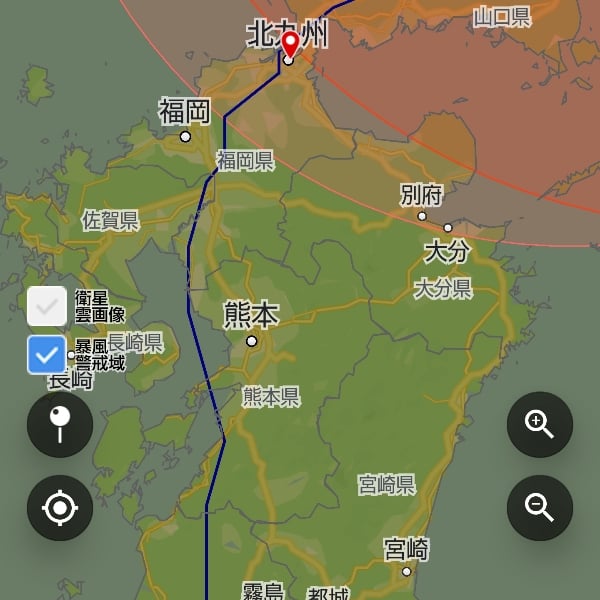The width and height of the screenshot is (600, 600).
Task: Enable the 衛星雲画像 satellite cloud checkbox
Action: pyautogui.click(x=46, y=306)
